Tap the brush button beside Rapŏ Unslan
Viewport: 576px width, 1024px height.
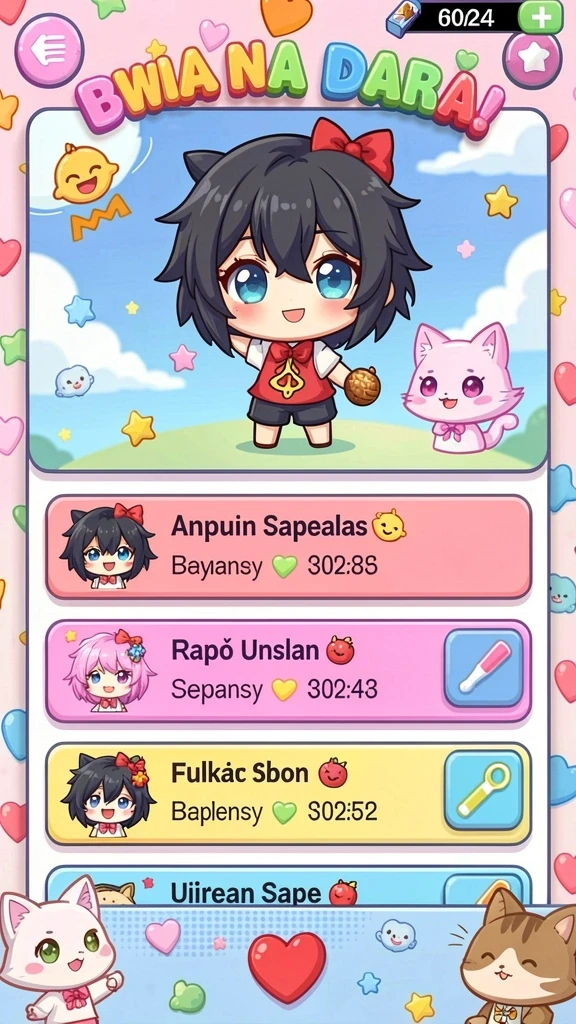(x=484, y=668)
